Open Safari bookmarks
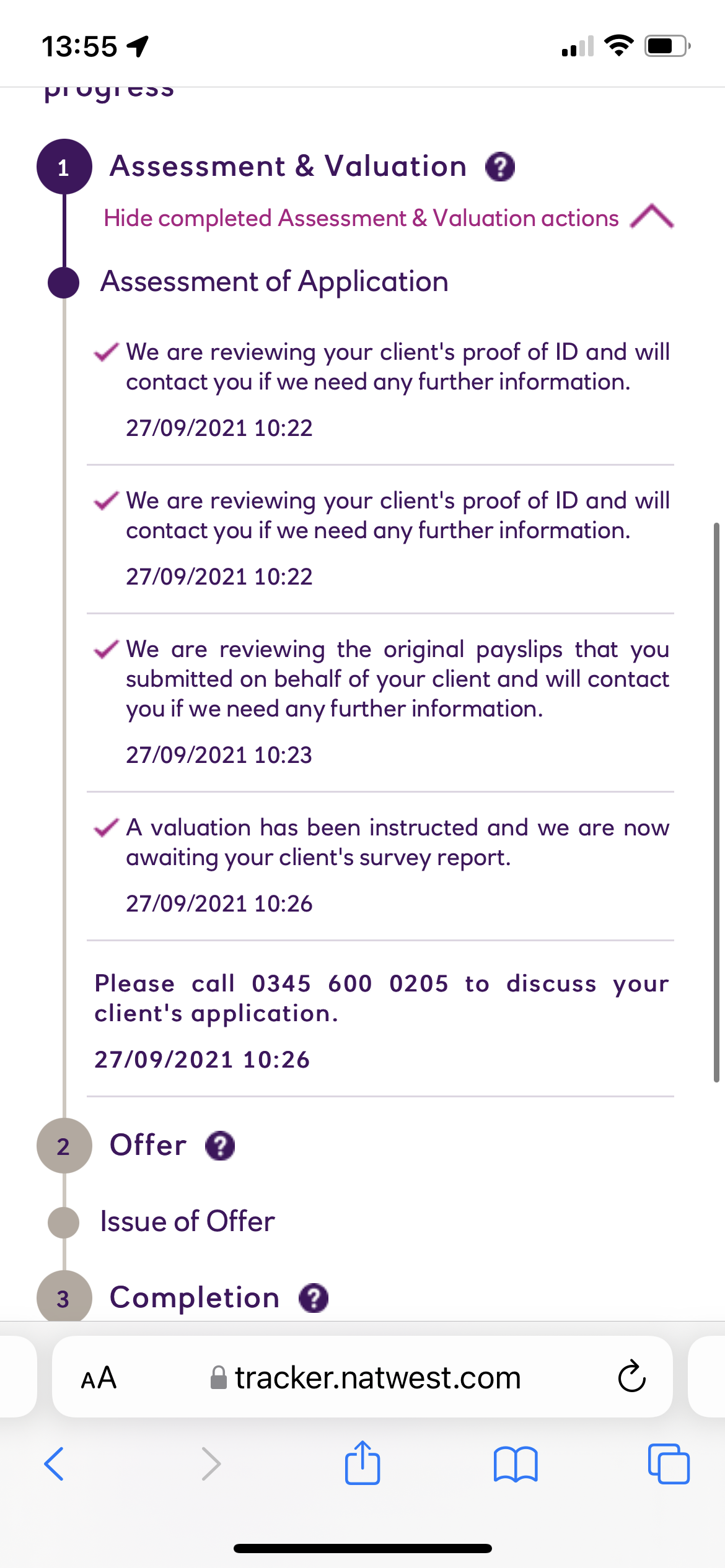 [x=516, y=1465]
